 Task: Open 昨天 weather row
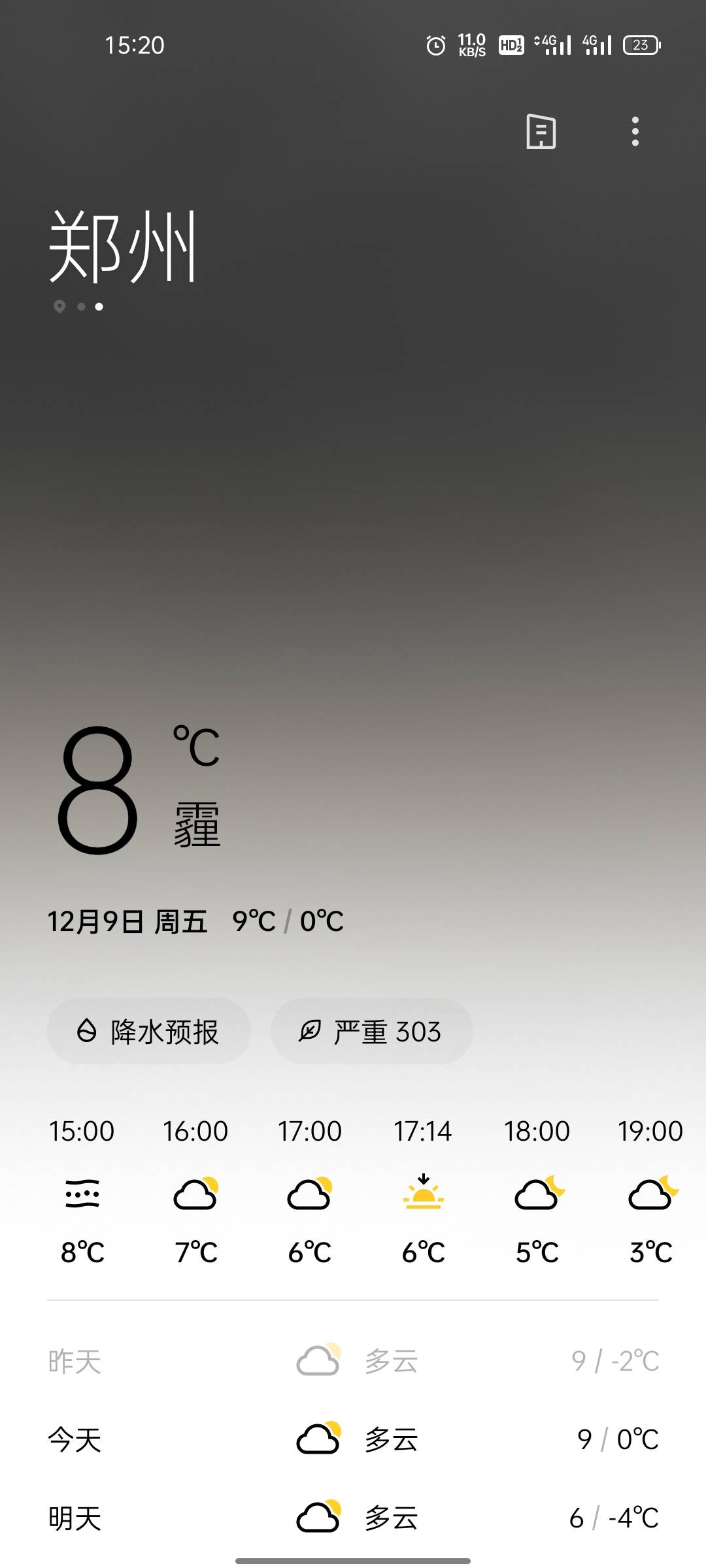click(353, 1362)
